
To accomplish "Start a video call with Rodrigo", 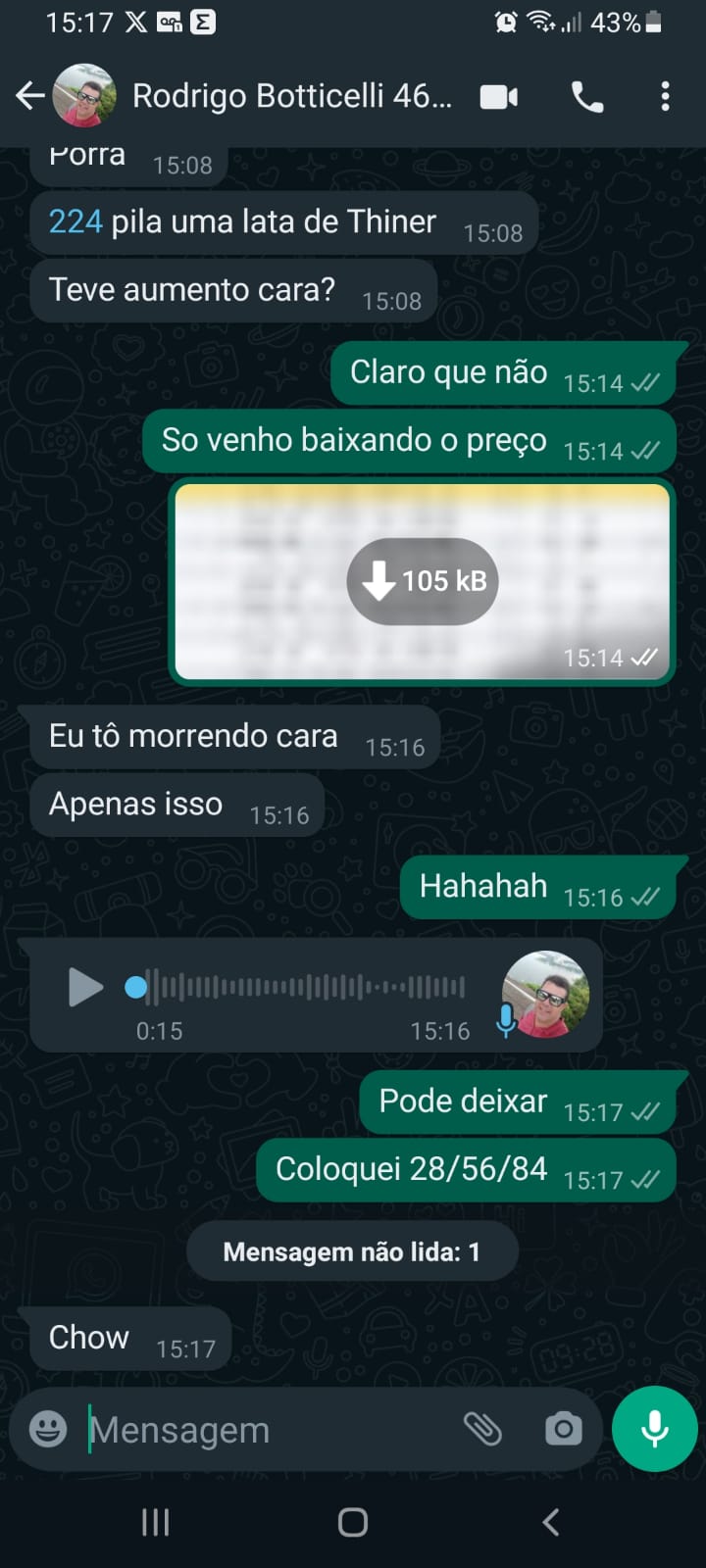I will [x=498, y=96].
